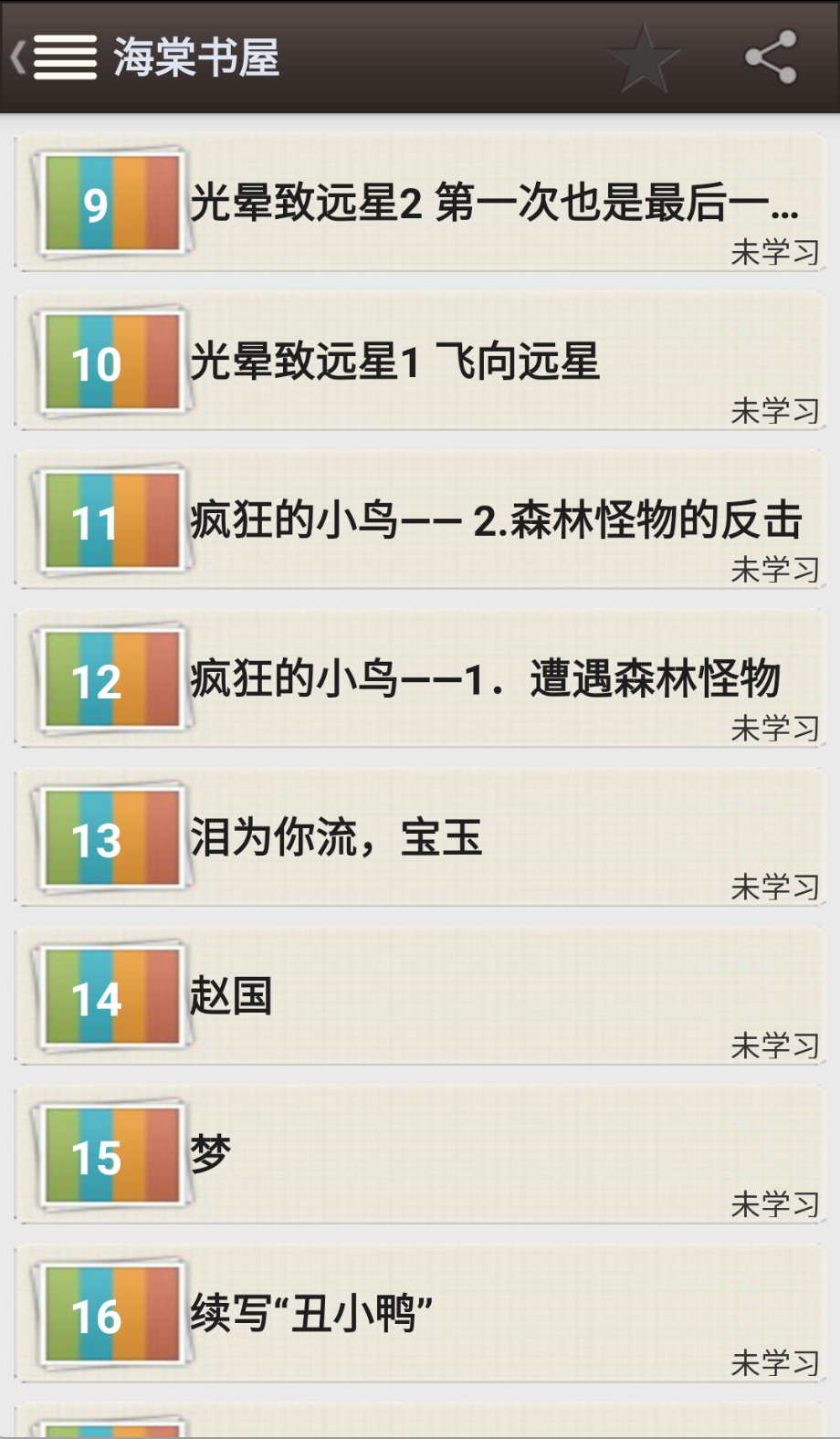Tap the numbered badge 14 thumbnail
840x1439 pixels.
click(110, 997)
